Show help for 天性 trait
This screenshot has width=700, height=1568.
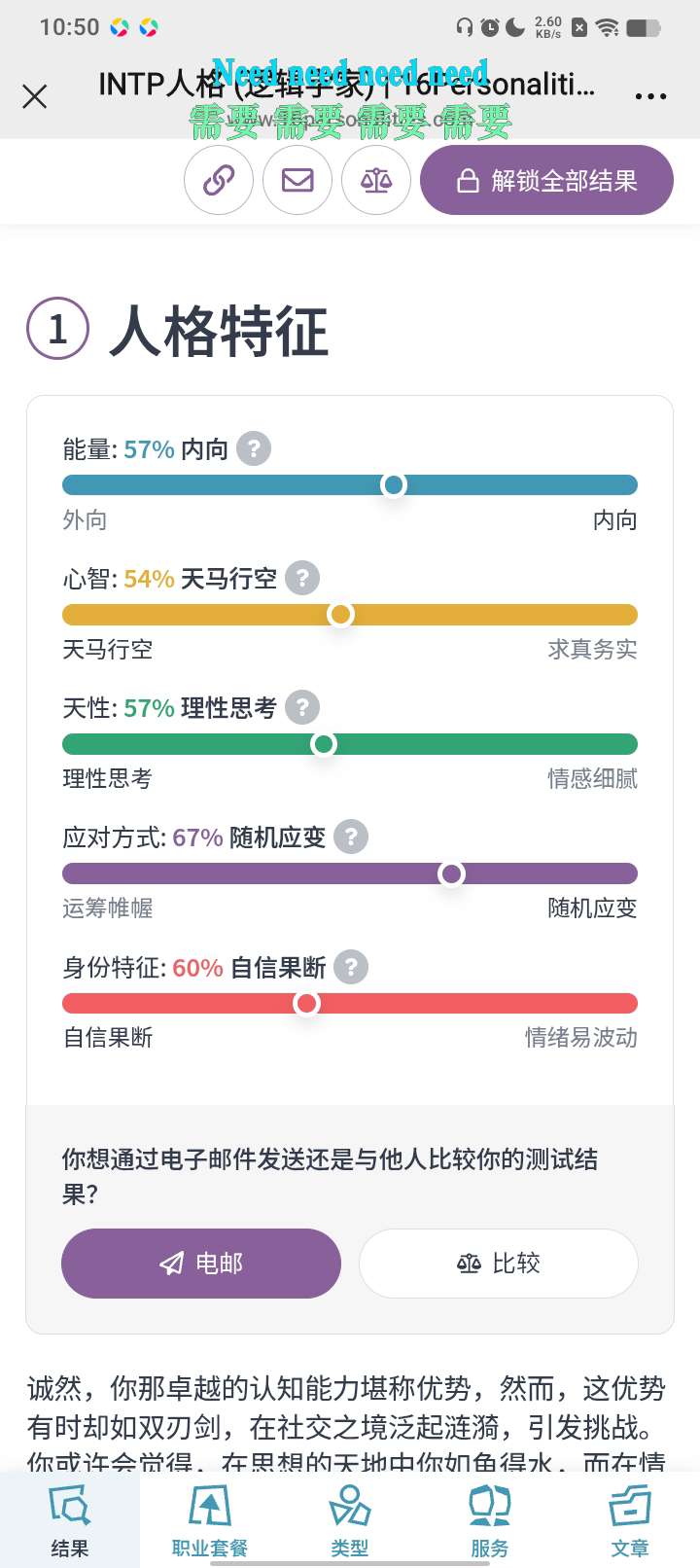point(302,707)
